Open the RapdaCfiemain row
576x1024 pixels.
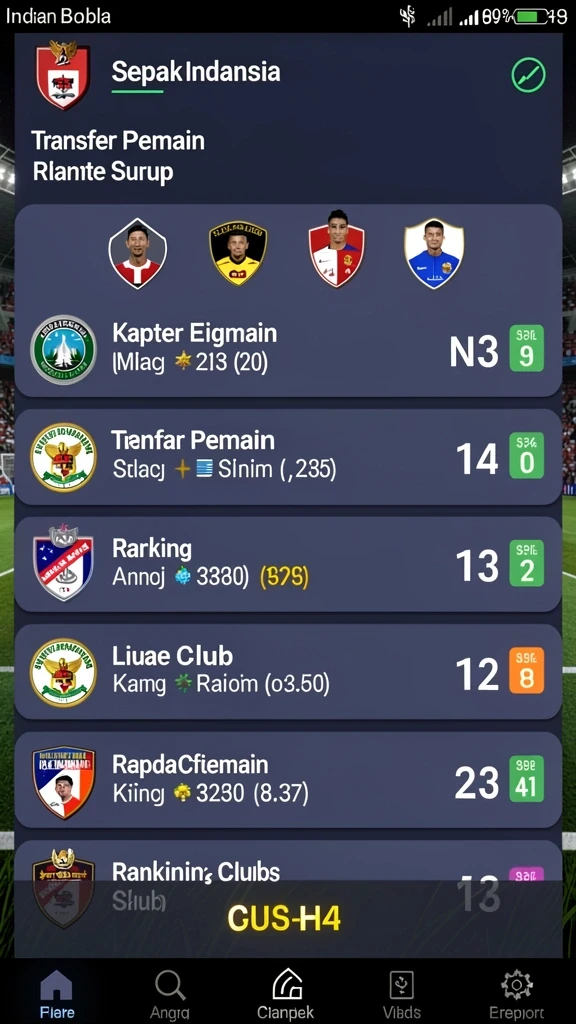pos(288,780)
